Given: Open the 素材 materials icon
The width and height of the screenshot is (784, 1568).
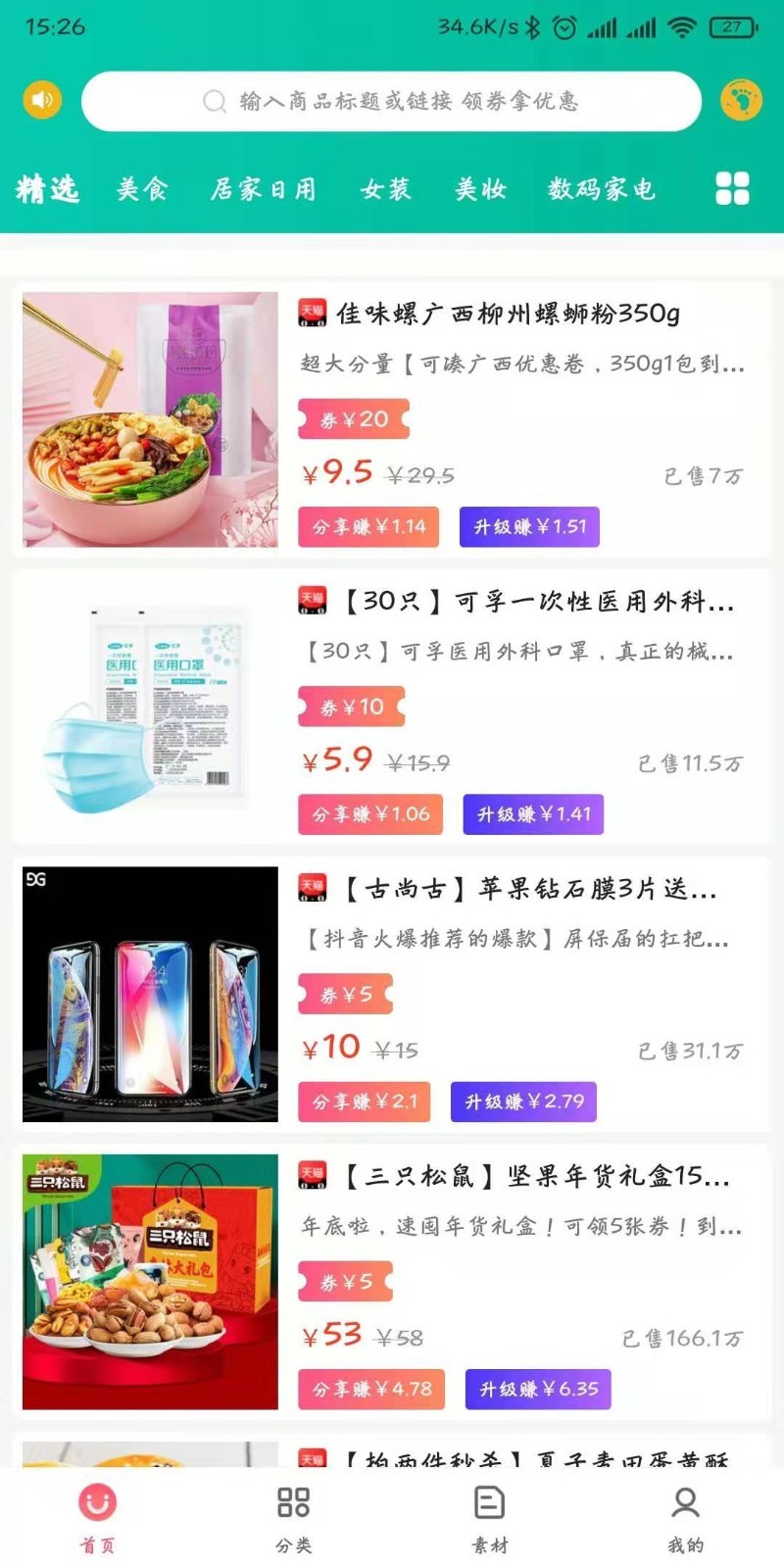Looking at the screenshot, I should click(x=489, y=1502).
